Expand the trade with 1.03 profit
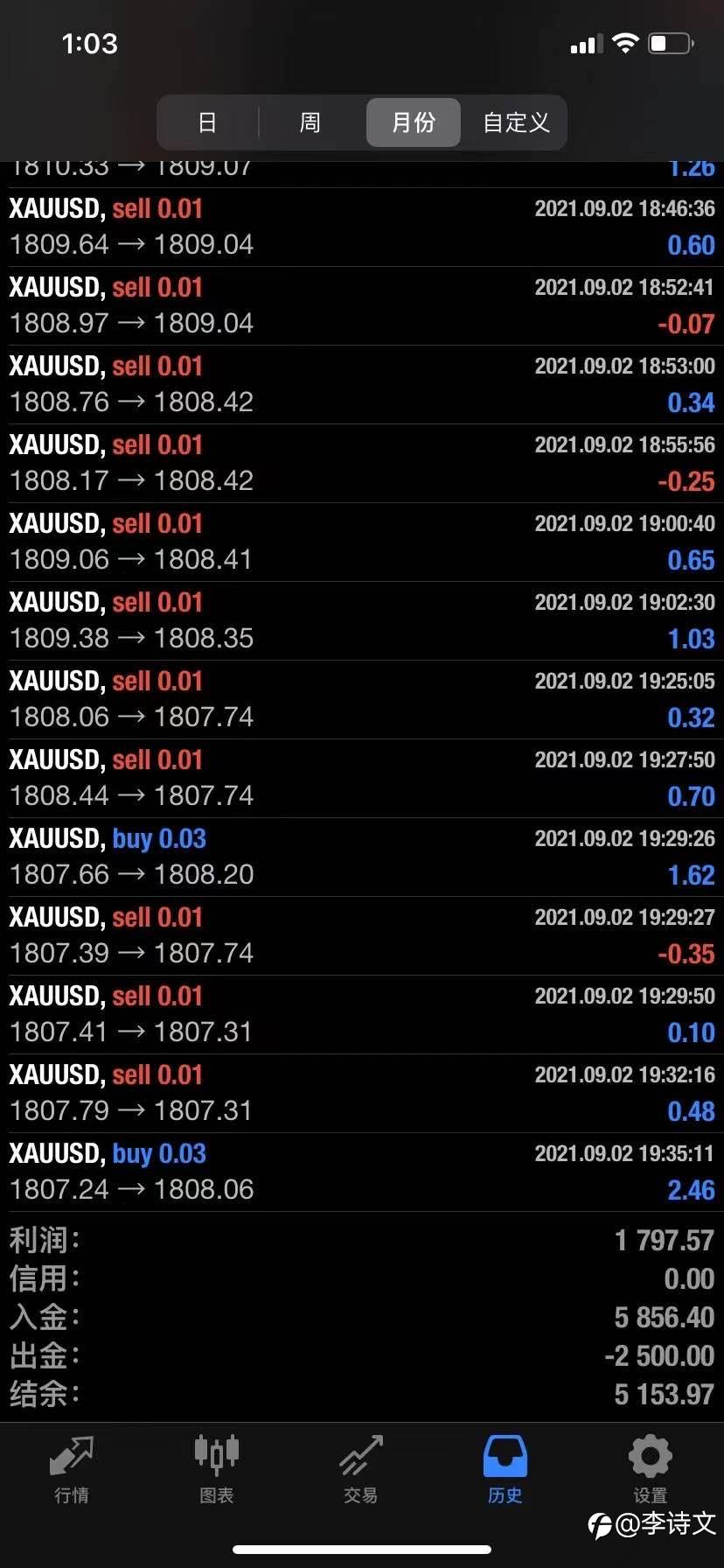The image size is (724, 1568). tap(362, 621)
